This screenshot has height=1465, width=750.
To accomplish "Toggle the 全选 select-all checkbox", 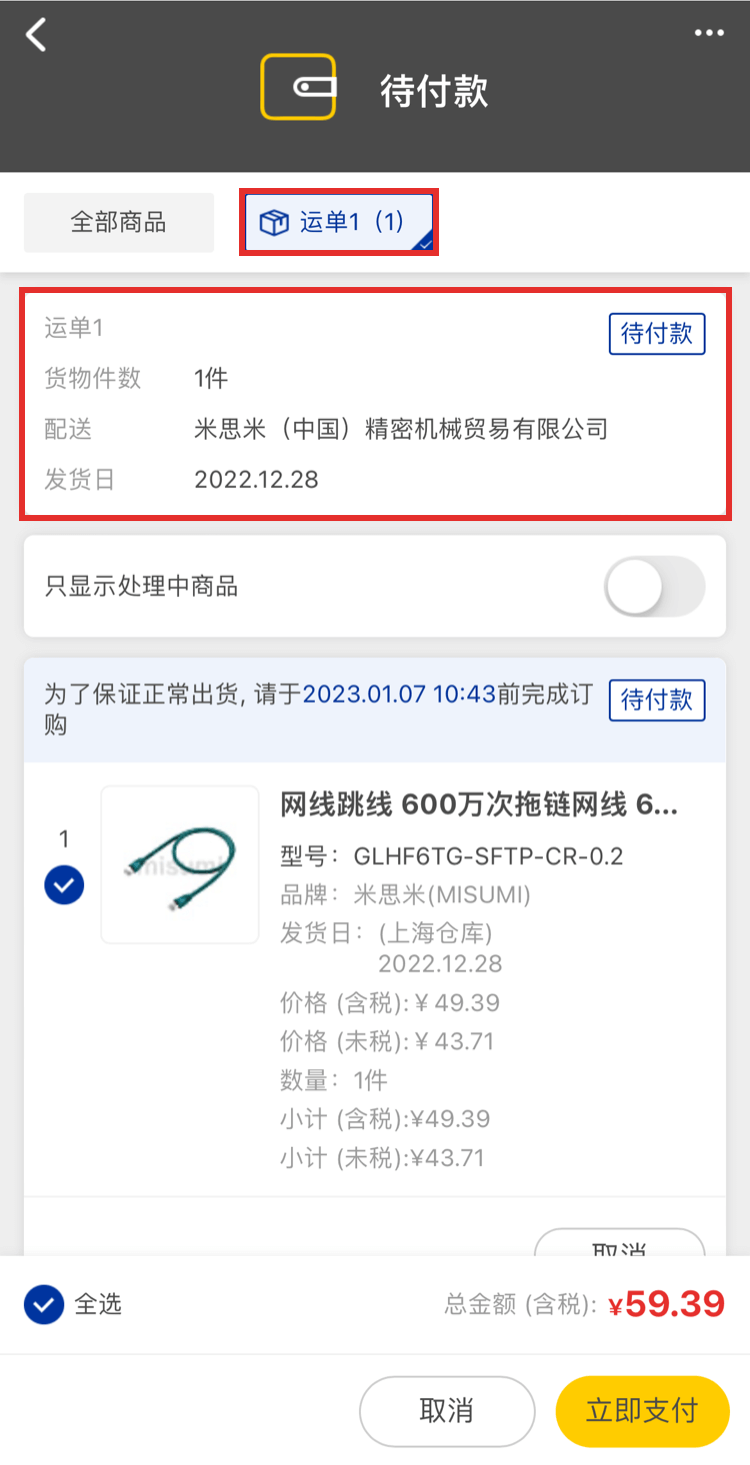I will 45,1304.
